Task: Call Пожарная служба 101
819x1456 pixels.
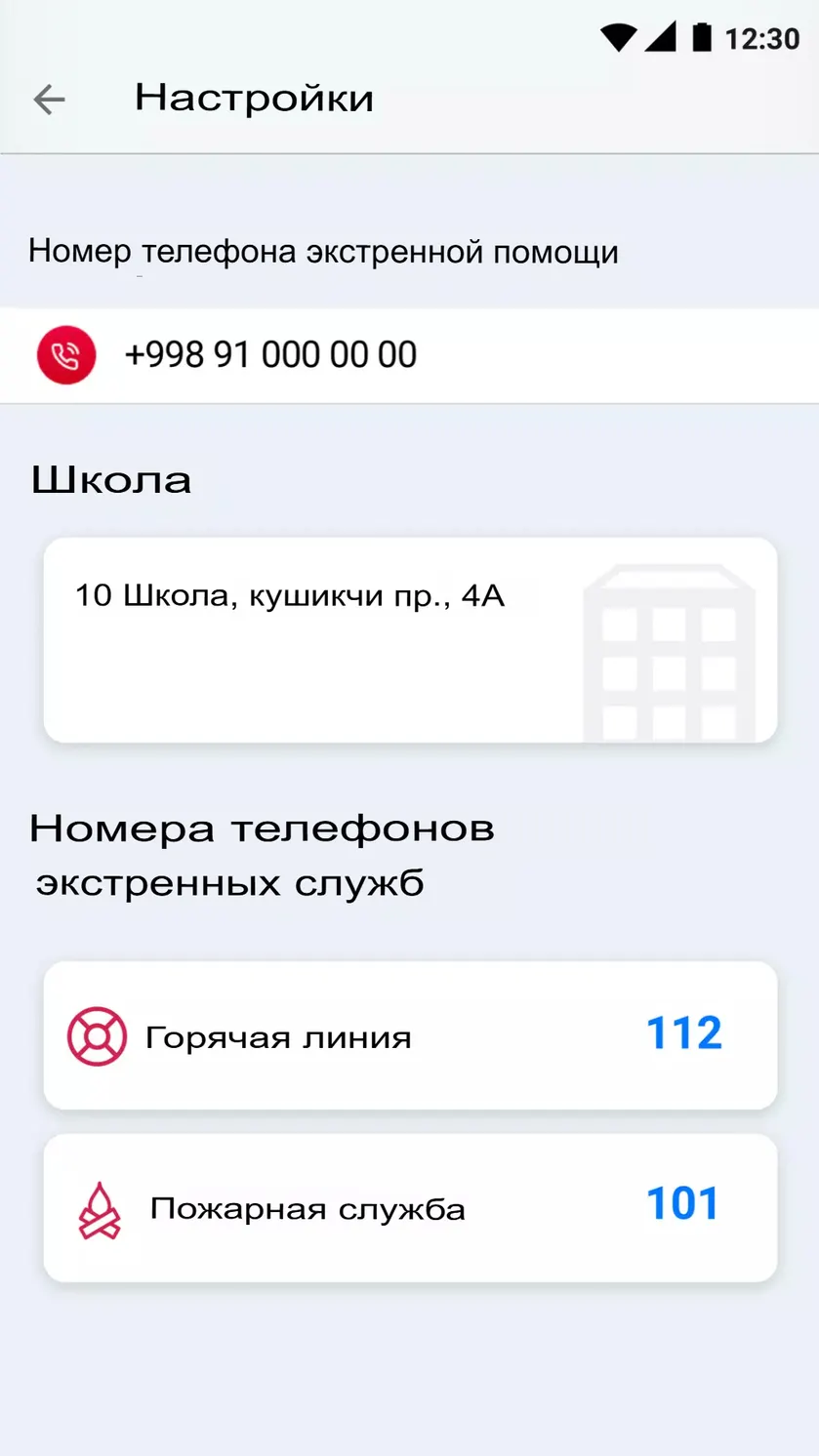Action: 410,1208
